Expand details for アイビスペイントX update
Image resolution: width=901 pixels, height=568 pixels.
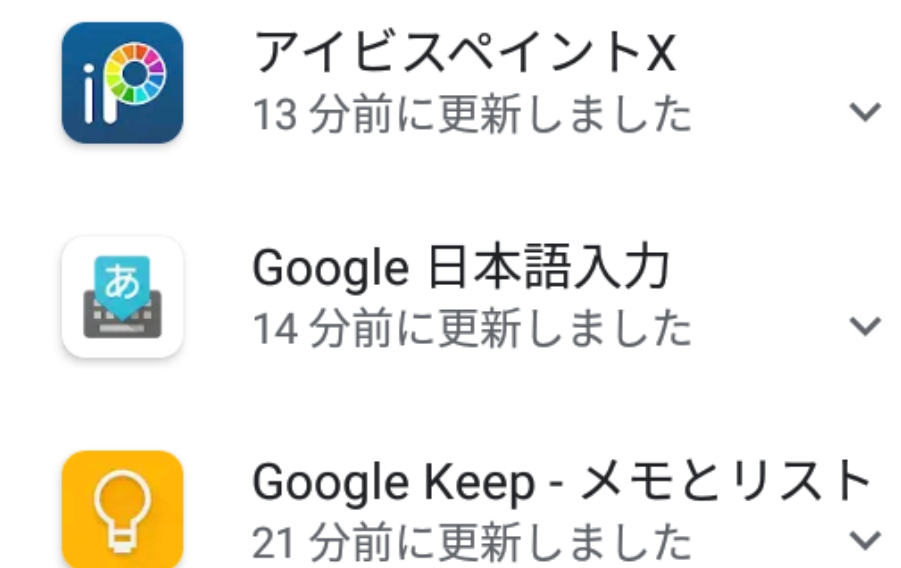864,112
